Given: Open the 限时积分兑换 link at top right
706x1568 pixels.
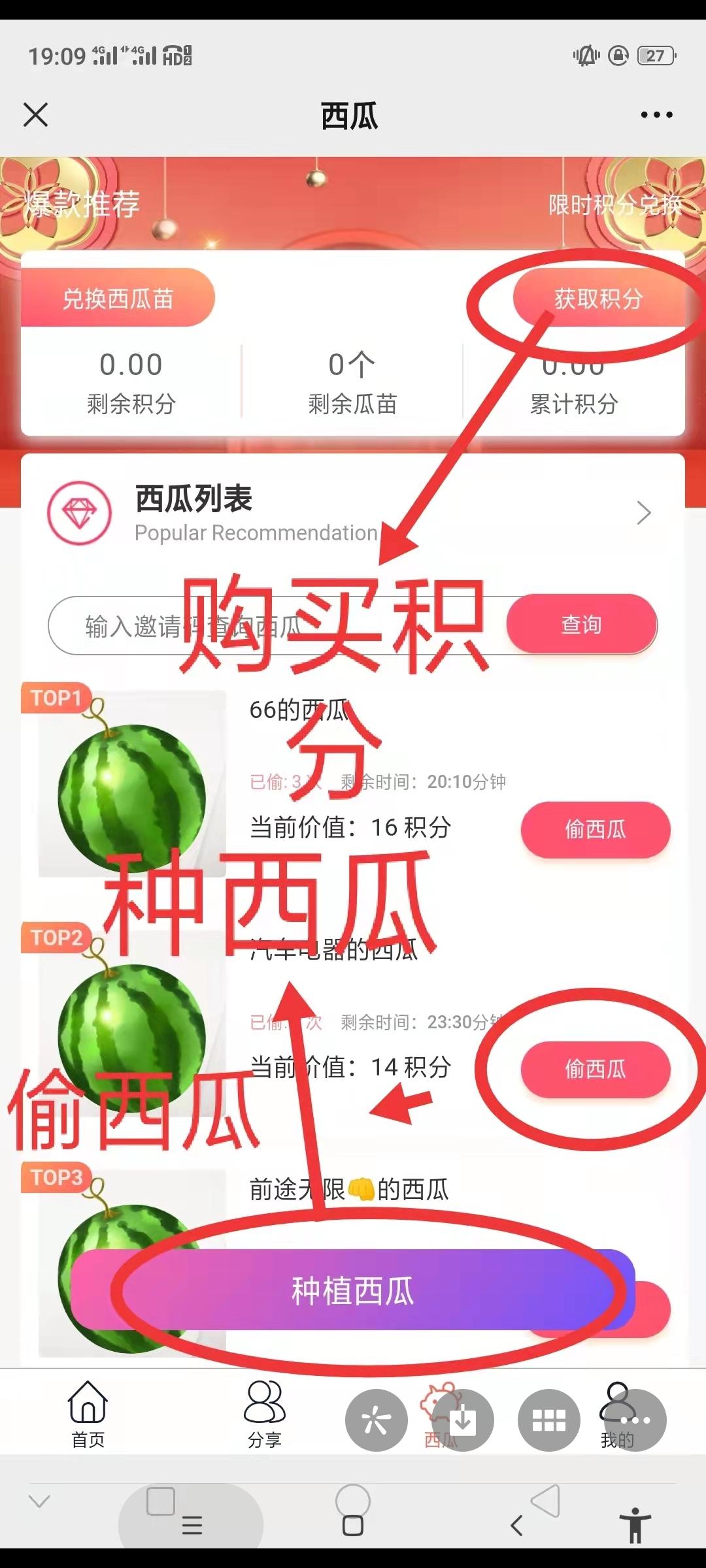Looking at the screenshot, I should point(616,206).
